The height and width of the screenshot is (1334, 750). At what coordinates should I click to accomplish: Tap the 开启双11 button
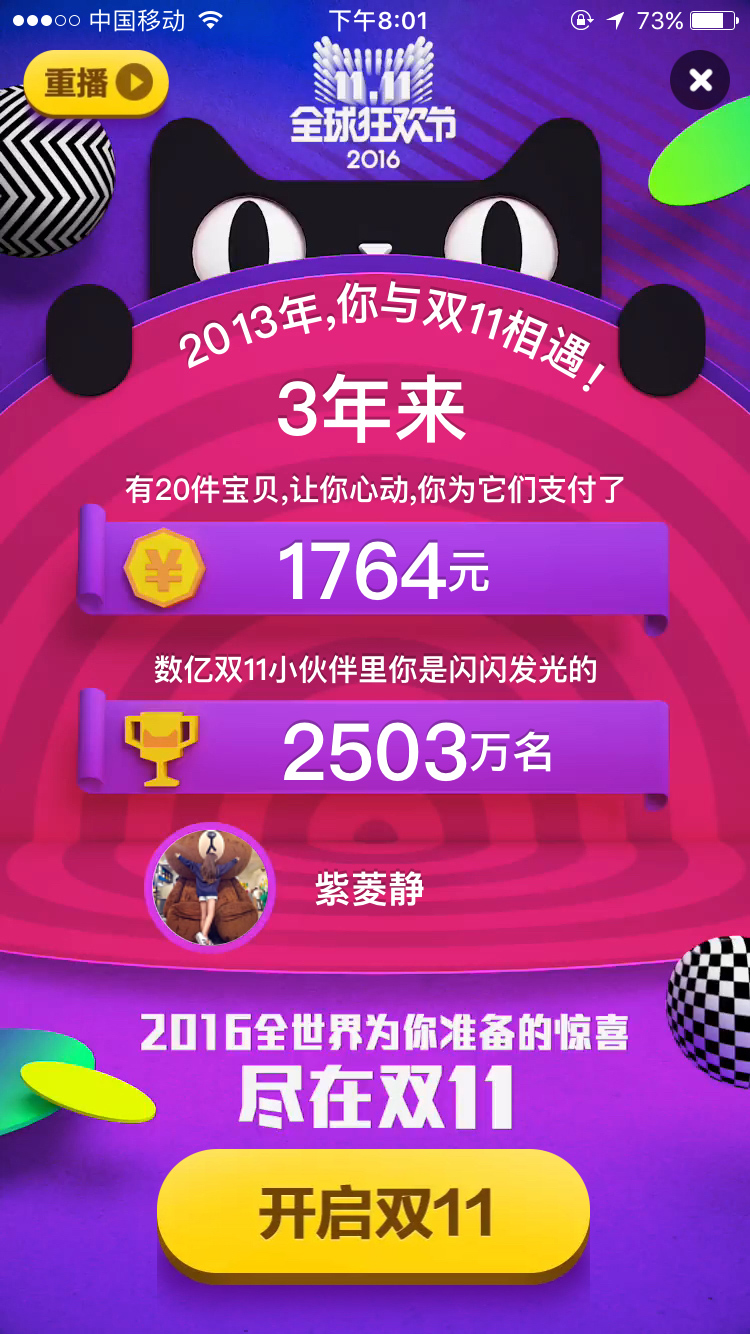(373, 1213)
